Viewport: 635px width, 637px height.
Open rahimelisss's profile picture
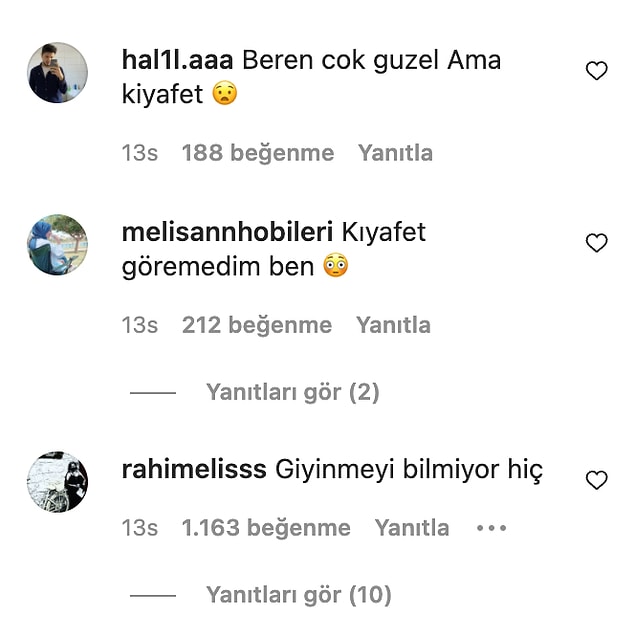[x=57, y=481]
